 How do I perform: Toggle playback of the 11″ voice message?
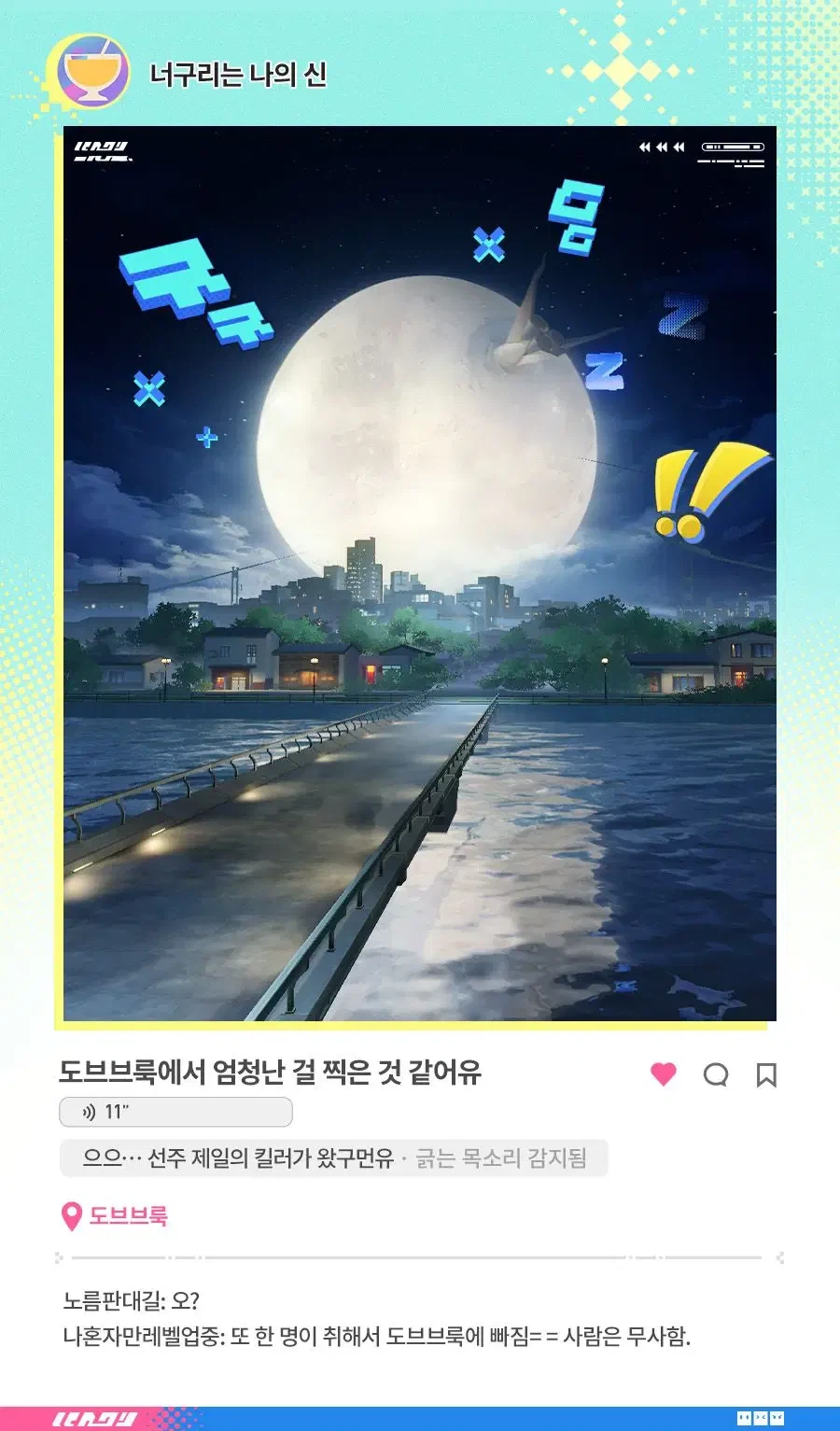175,1113
